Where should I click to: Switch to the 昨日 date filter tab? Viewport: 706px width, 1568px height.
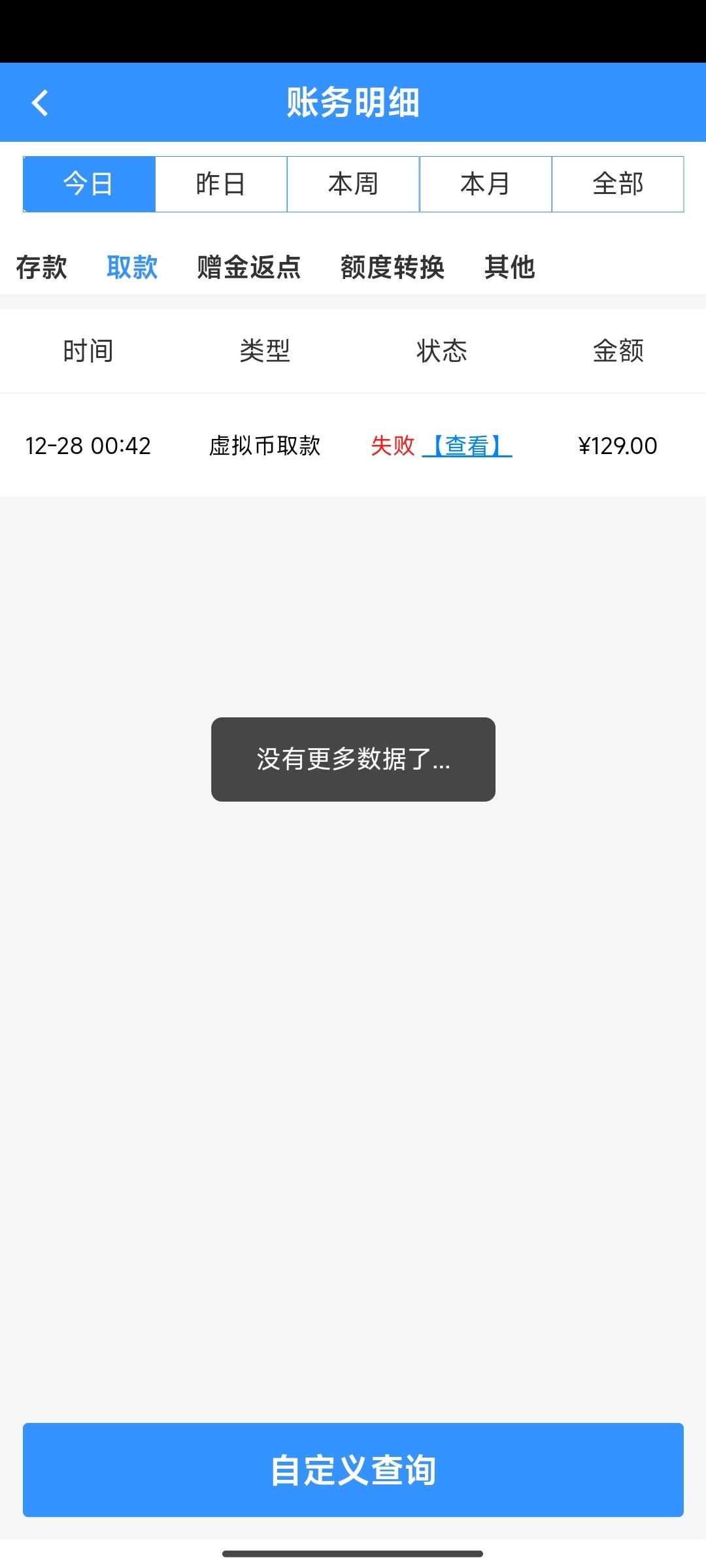click(221, 184)
